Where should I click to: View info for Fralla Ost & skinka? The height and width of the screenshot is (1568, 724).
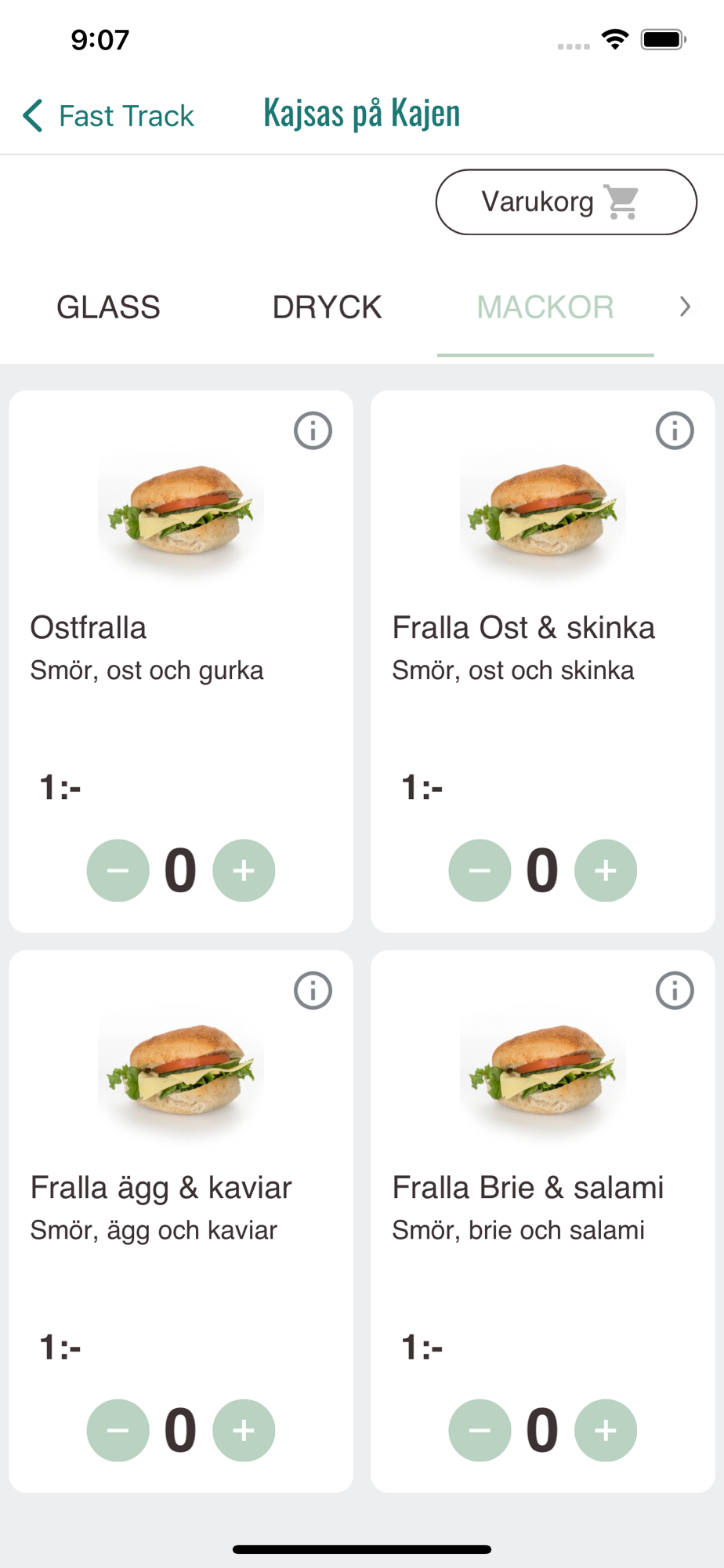coord(675,430)
